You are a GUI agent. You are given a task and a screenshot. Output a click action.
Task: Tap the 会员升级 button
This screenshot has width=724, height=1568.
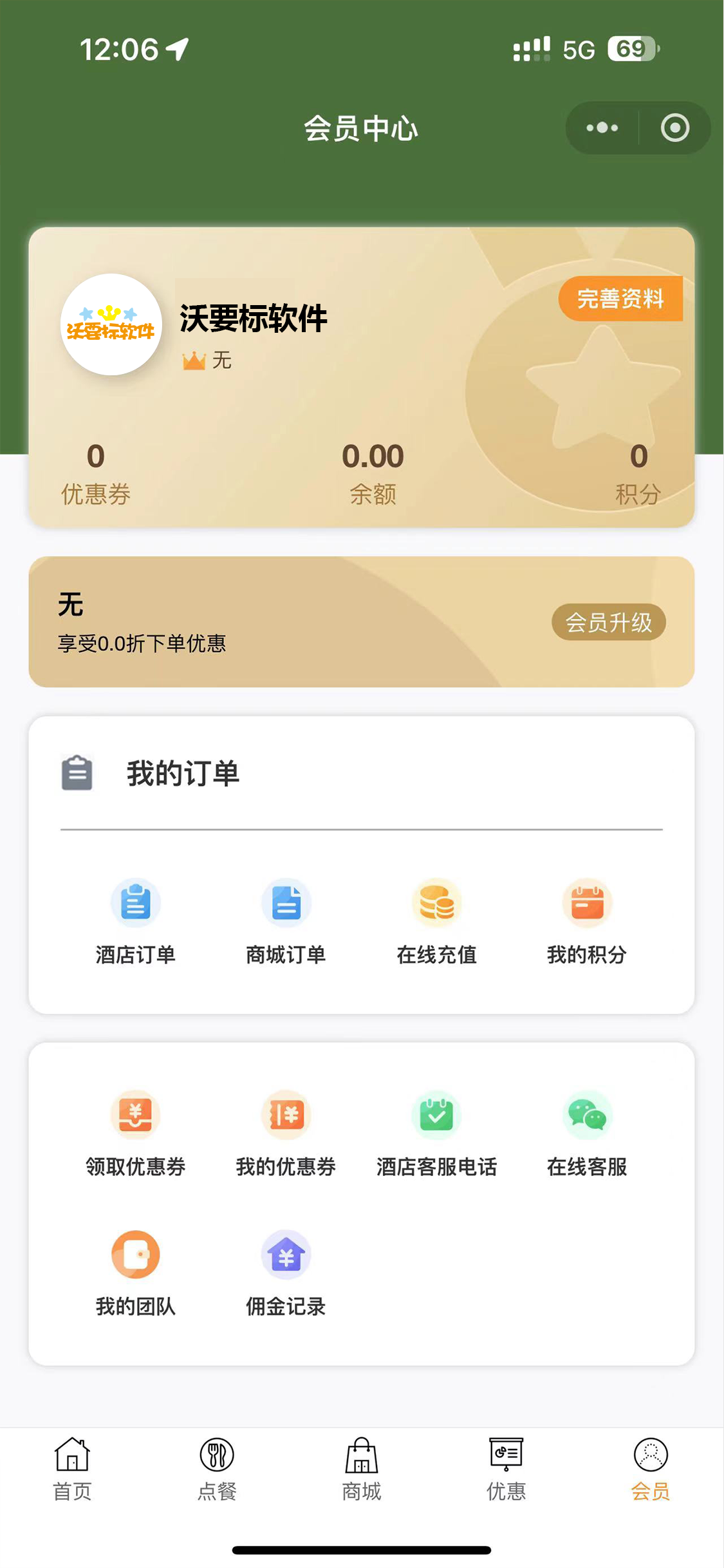(608, 622)
